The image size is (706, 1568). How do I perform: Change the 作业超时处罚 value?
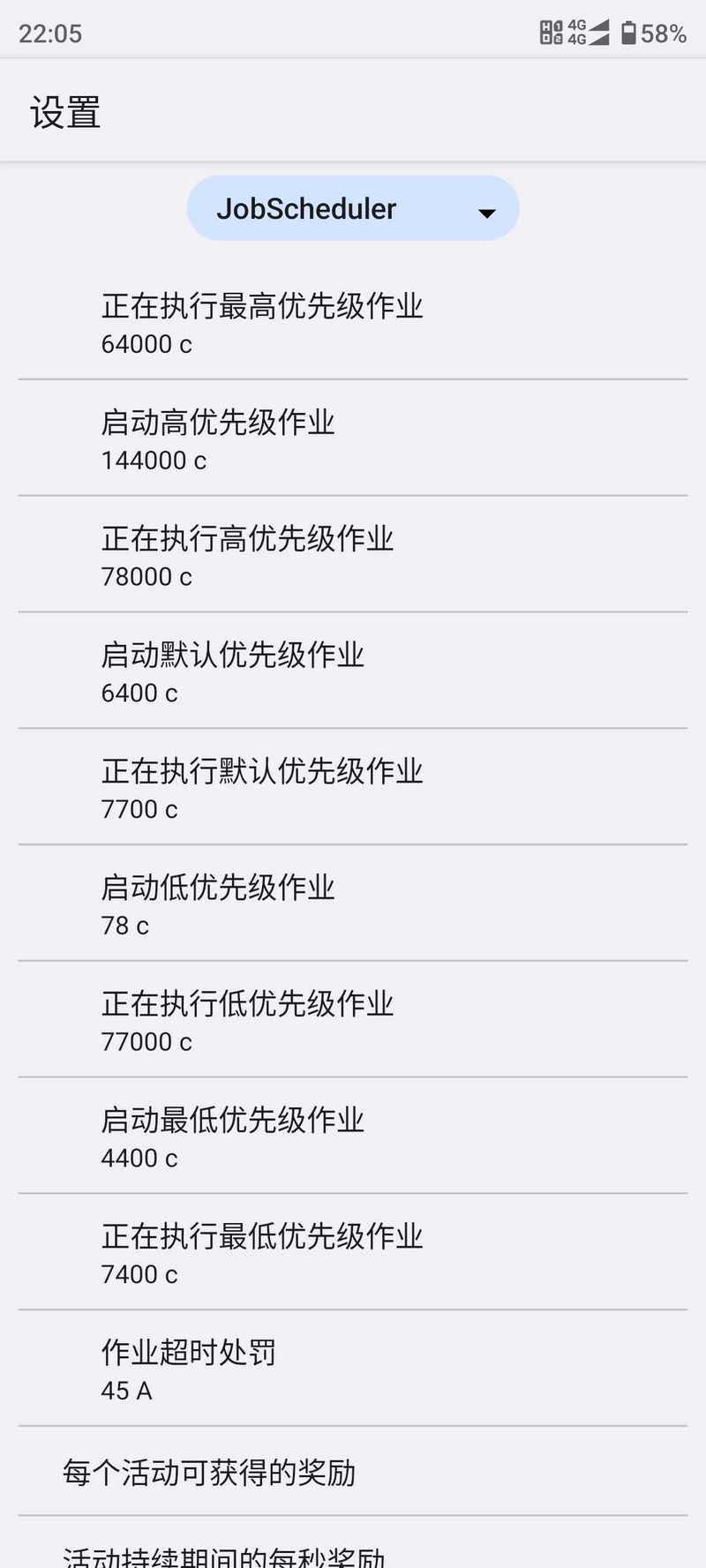(353, 1369)
